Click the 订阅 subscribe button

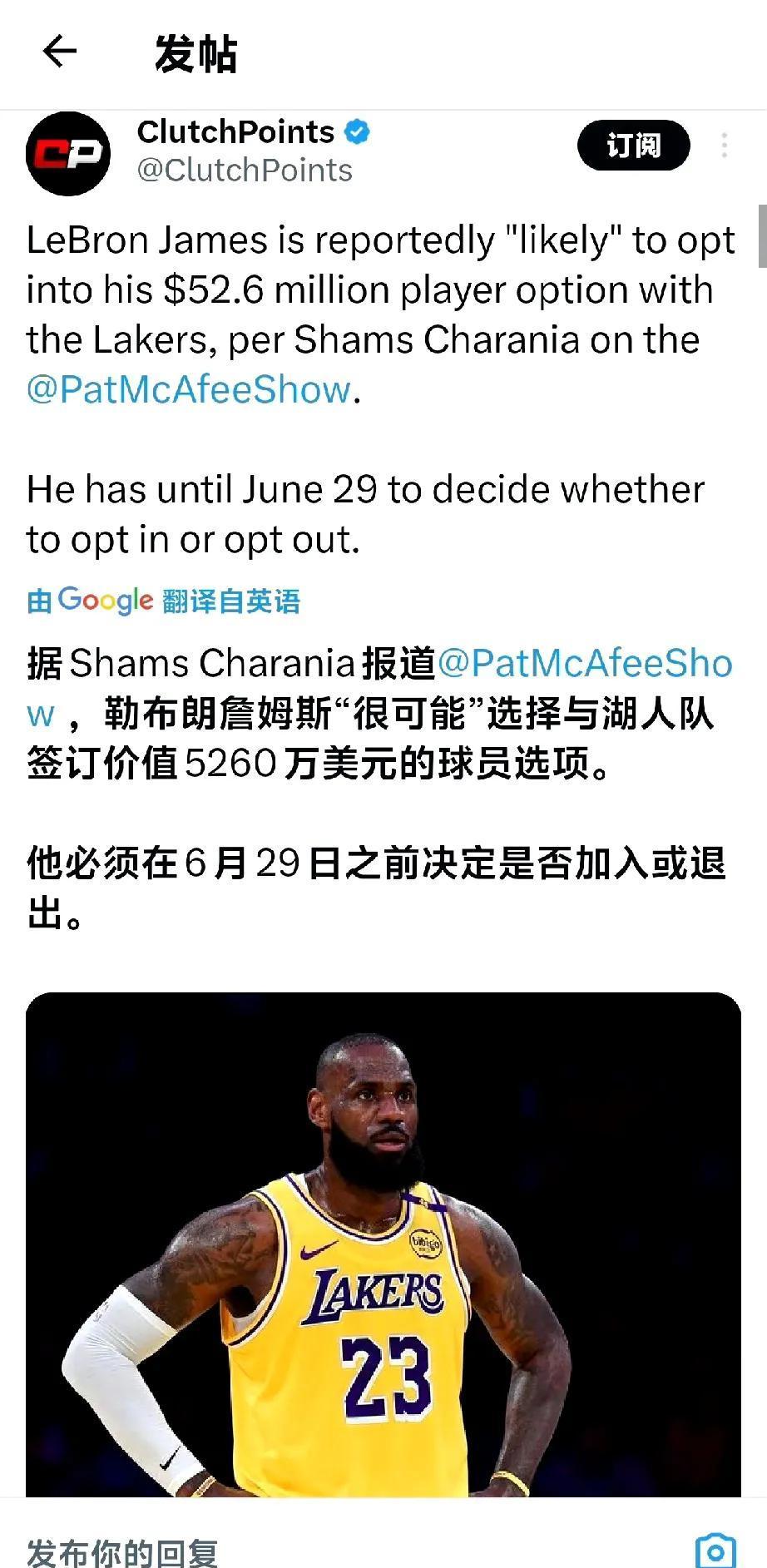634,146
